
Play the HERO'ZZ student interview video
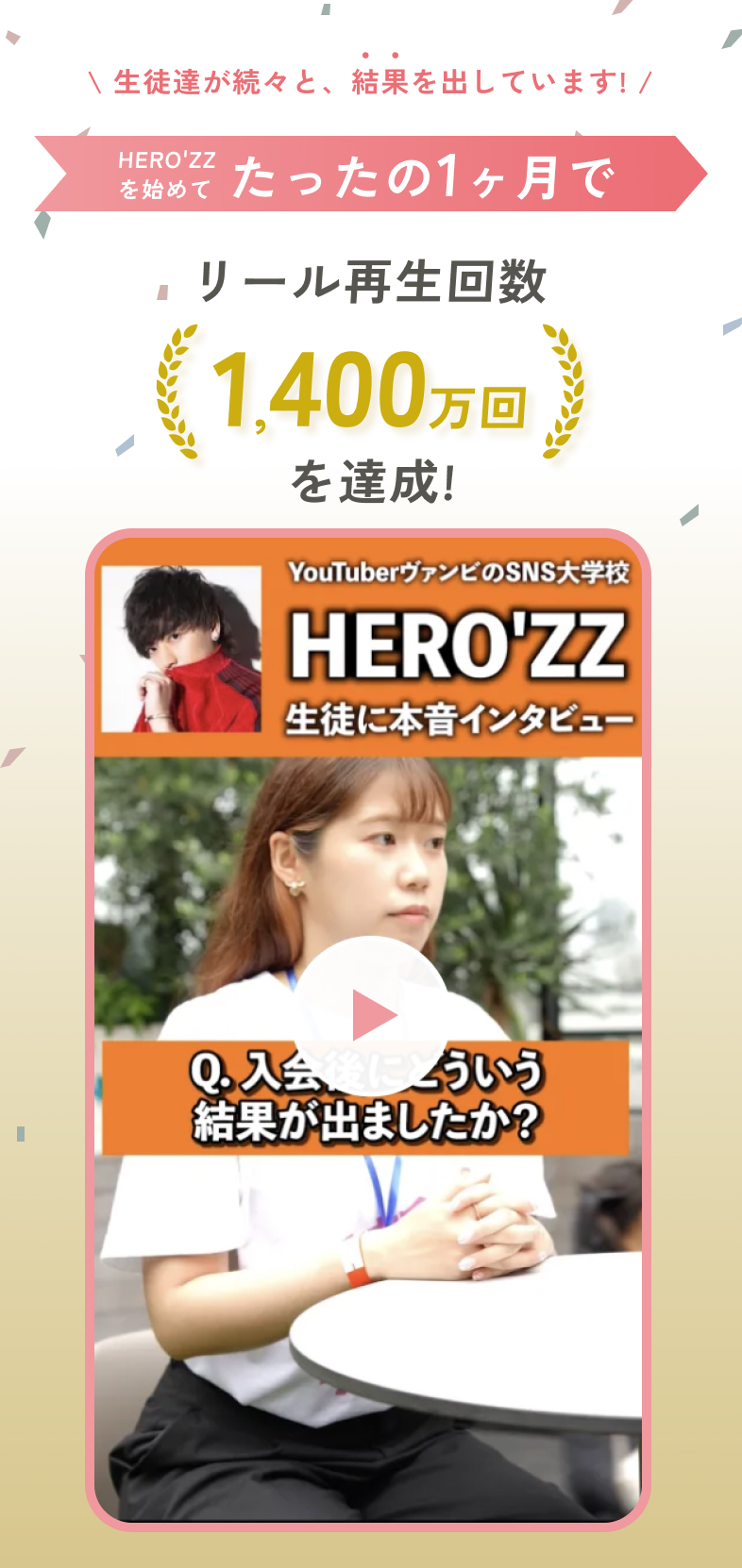click(373, 1013)
